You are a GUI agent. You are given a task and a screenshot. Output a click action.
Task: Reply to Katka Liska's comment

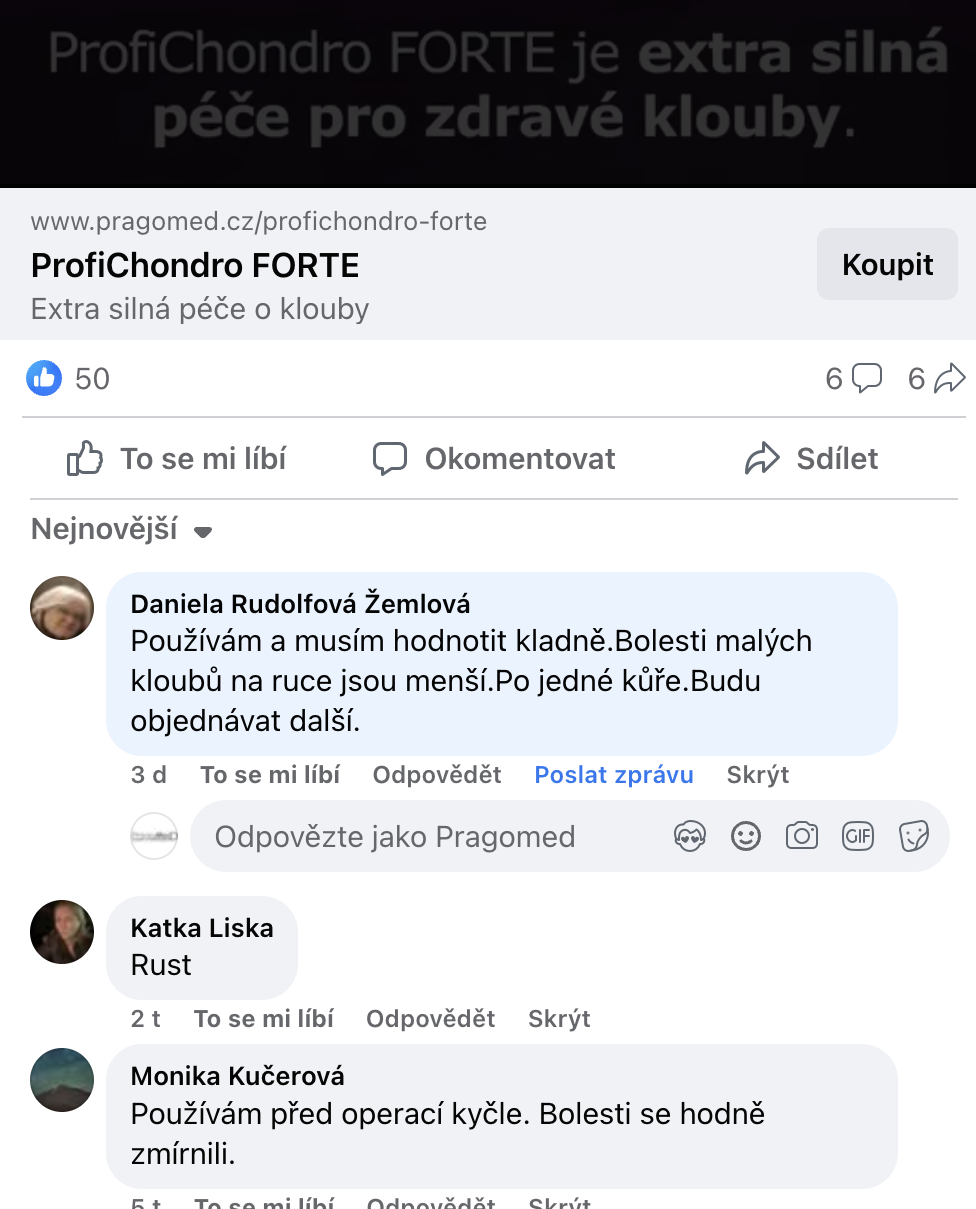point(431,1019)
